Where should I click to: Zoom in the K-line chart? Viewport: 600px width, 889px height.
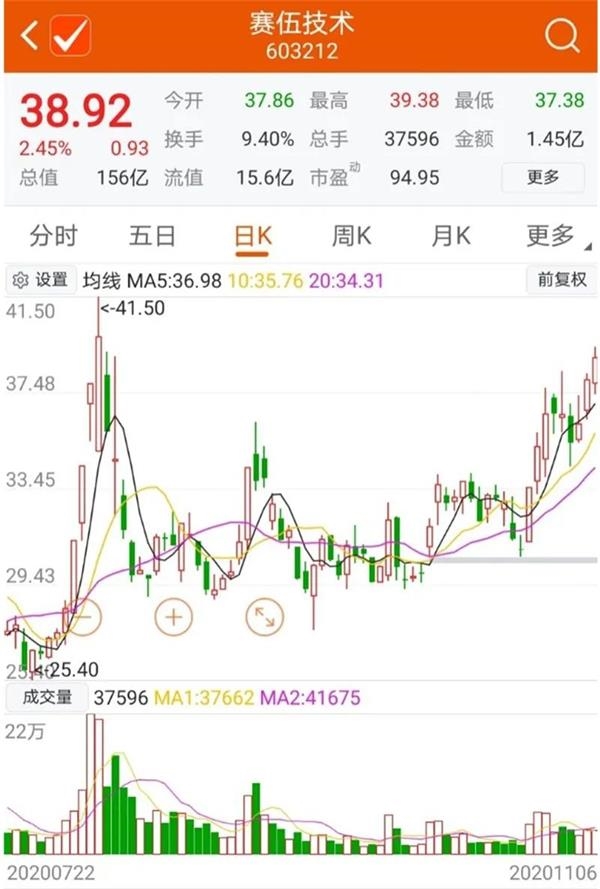pyautogui.click(x=173, y=616)
